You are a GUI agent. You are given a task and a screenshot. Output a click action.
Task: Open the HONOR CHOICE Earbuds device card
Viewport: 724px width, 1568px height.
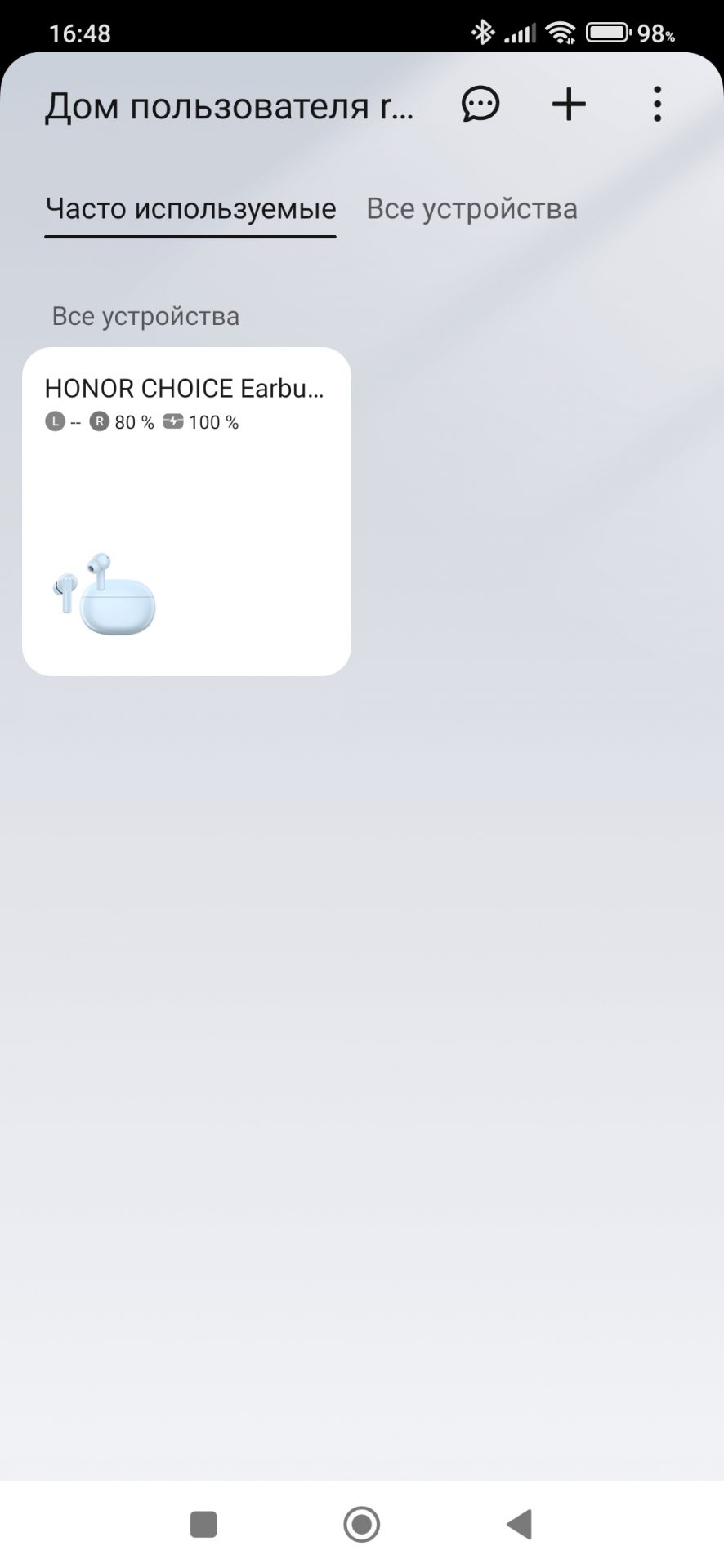(x=186, y=511)
